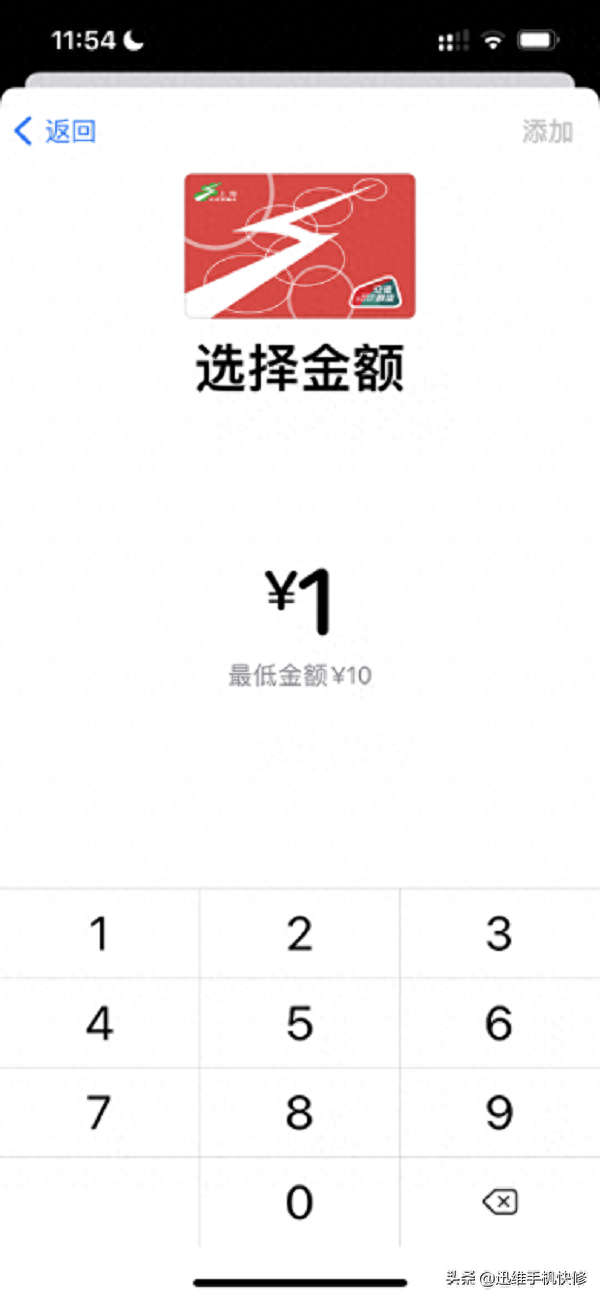Screen dimensions: 600x1299
Task: Enter digit 8 on the keypad
Action: click(300, 1112)
